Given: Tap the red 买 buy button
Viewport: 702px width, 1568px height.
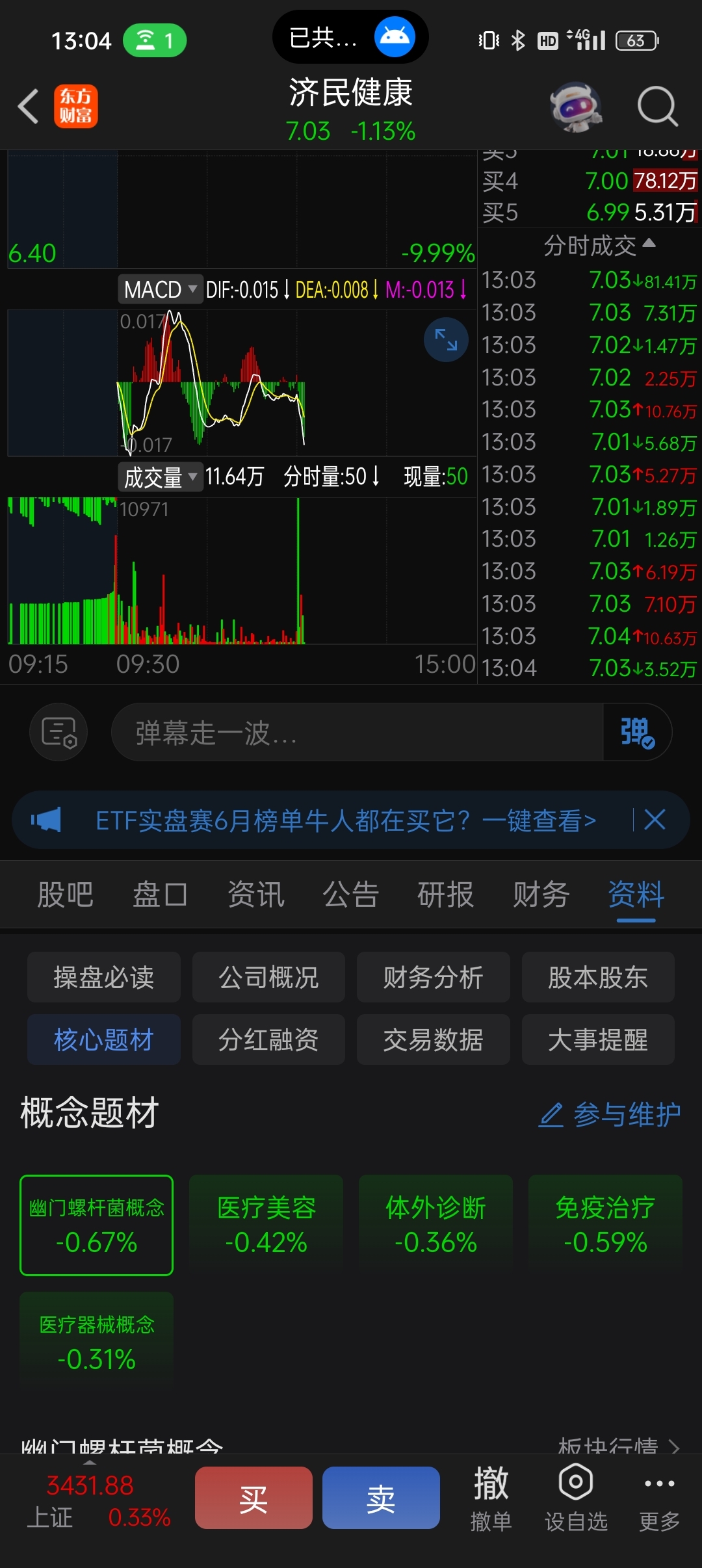Looking at the screenshot, I should (x=253, y=1498).
